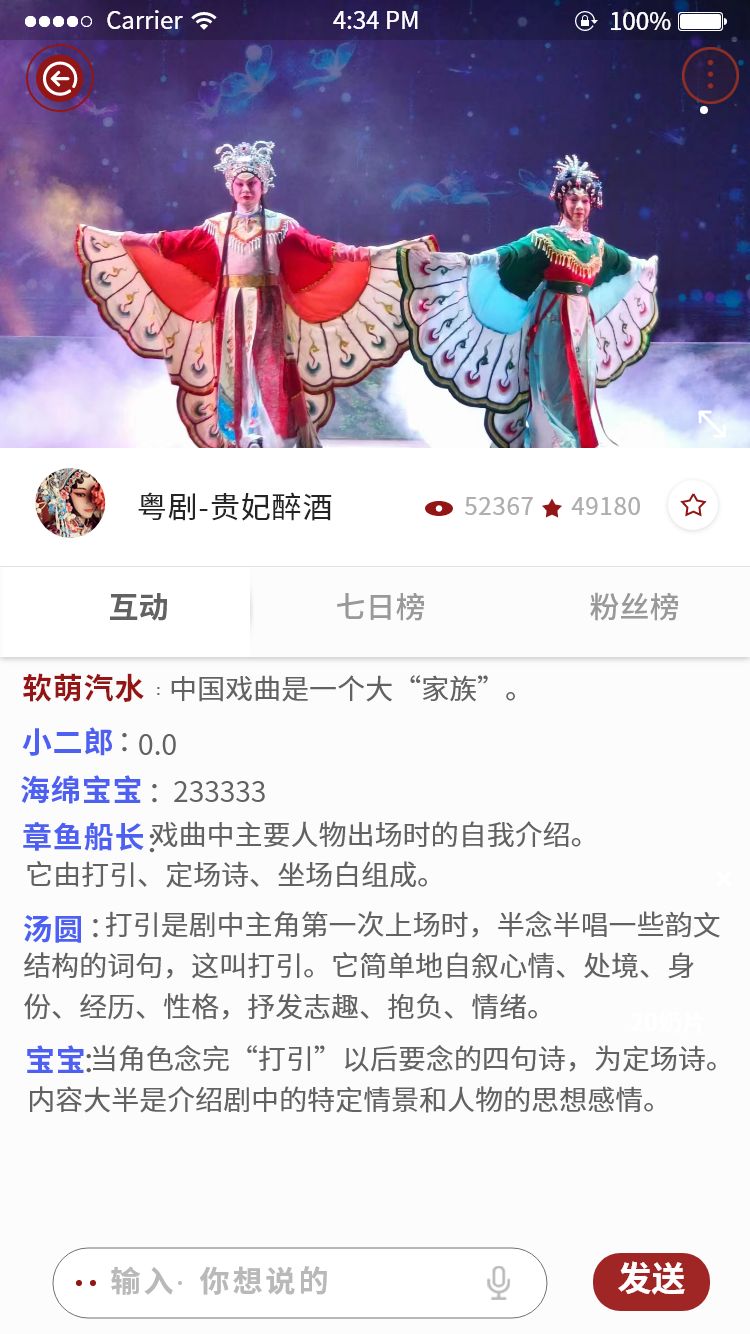Switch to the 七日榜 tab

click(380, 607)
